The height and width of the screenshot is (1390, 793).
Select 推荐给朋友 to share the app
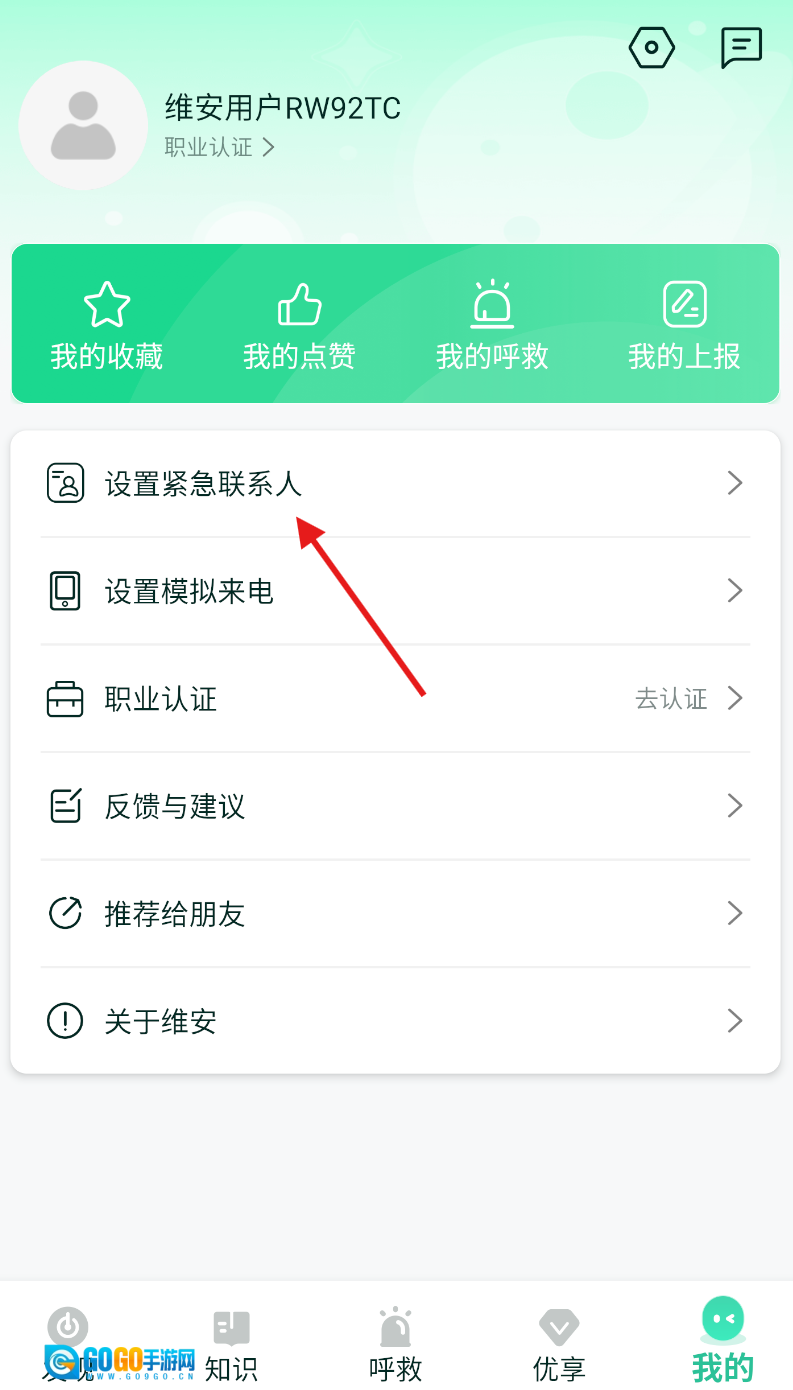395,913
